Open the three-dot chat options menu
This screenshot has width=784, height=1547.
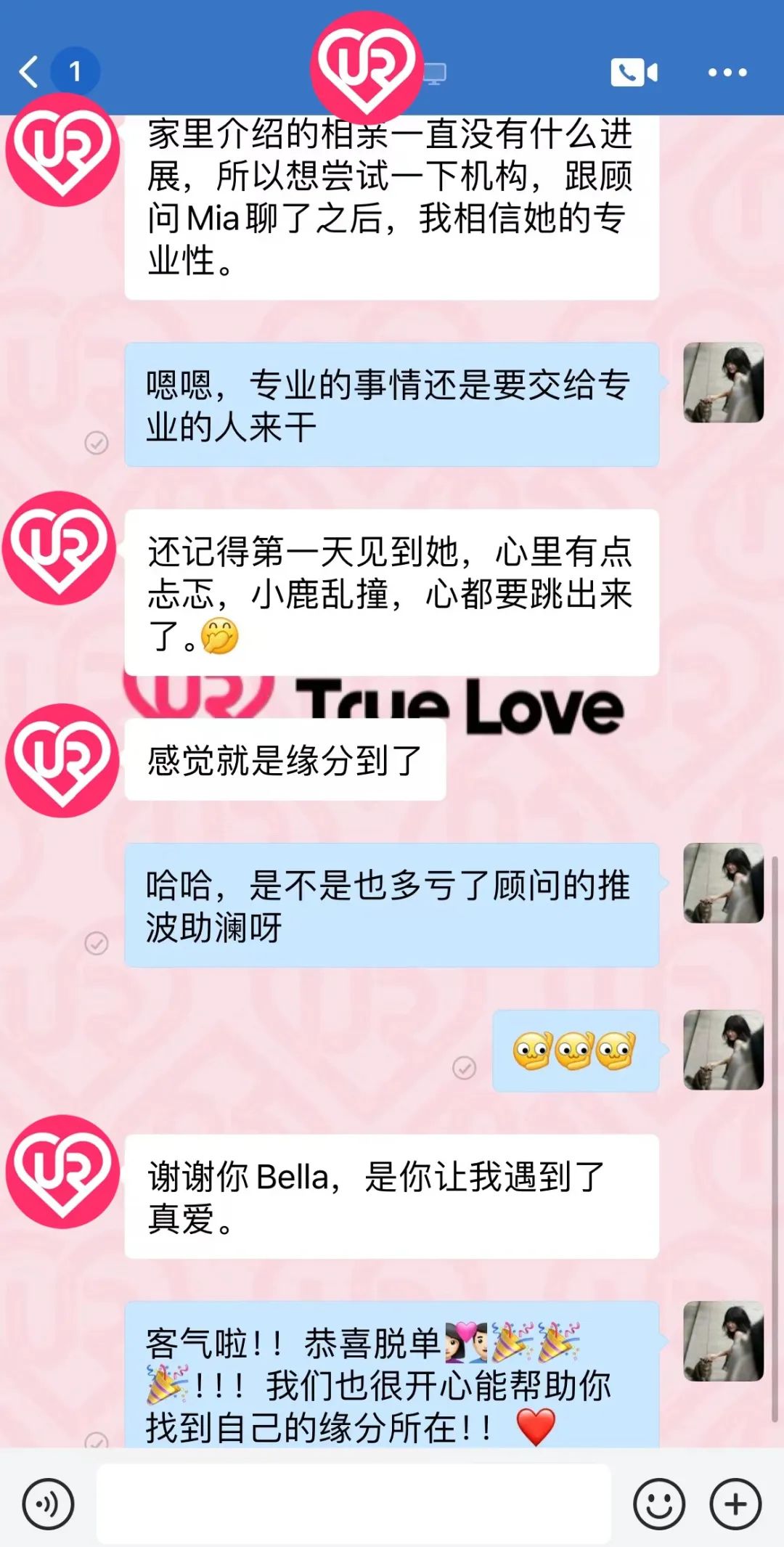point(727,73)
